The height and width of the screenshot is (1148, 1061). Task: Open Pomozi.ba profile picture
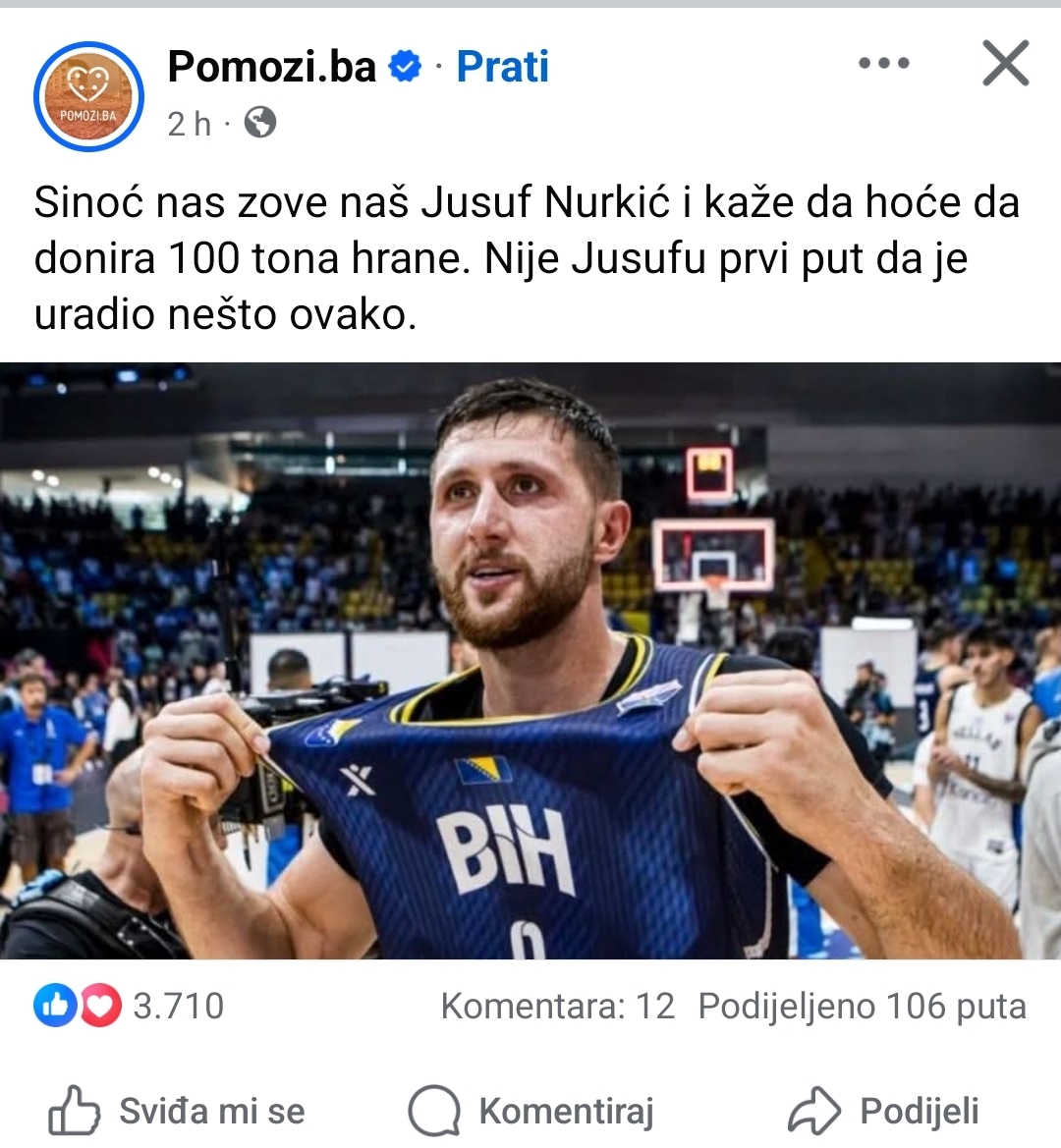point(88,96)
